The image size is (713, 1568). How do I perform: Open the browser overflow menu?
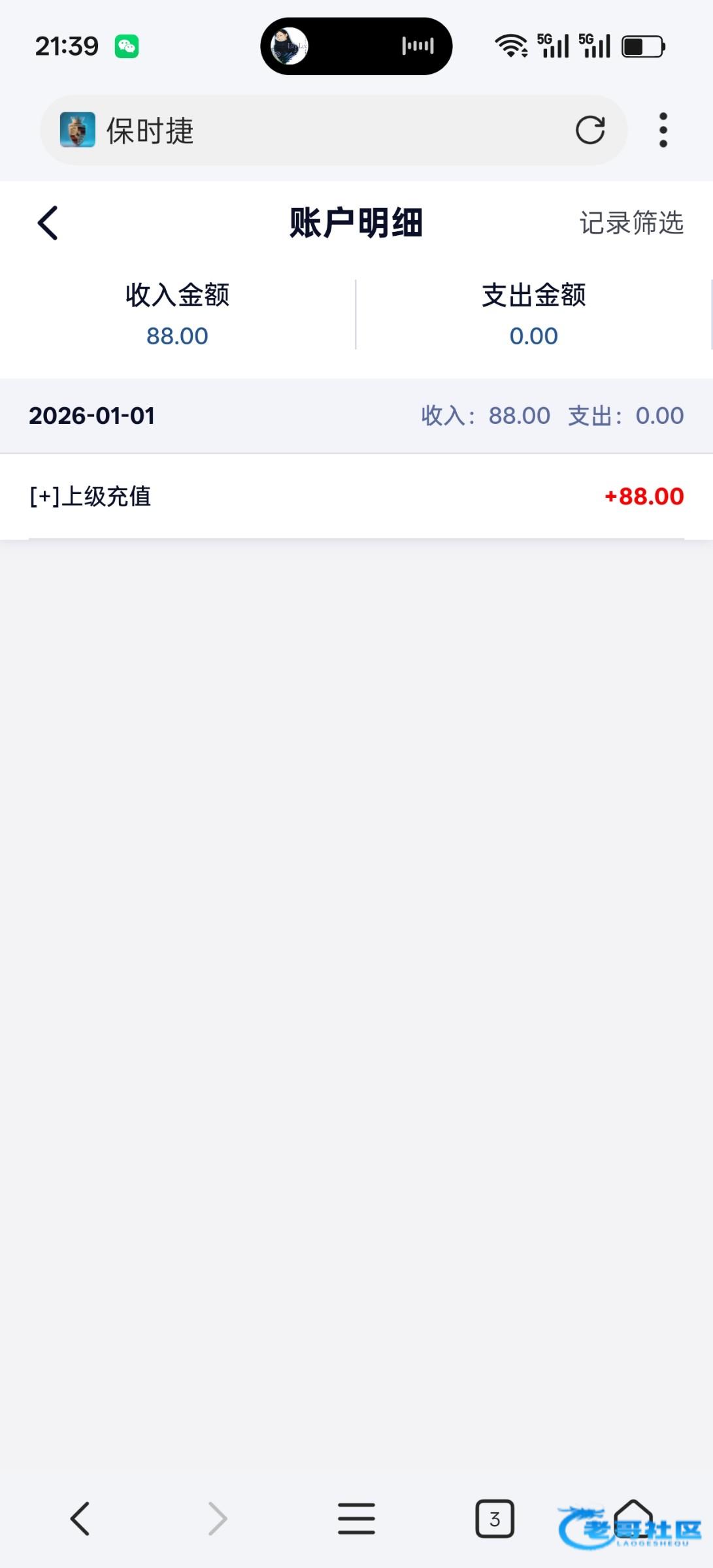pos(663,130)
